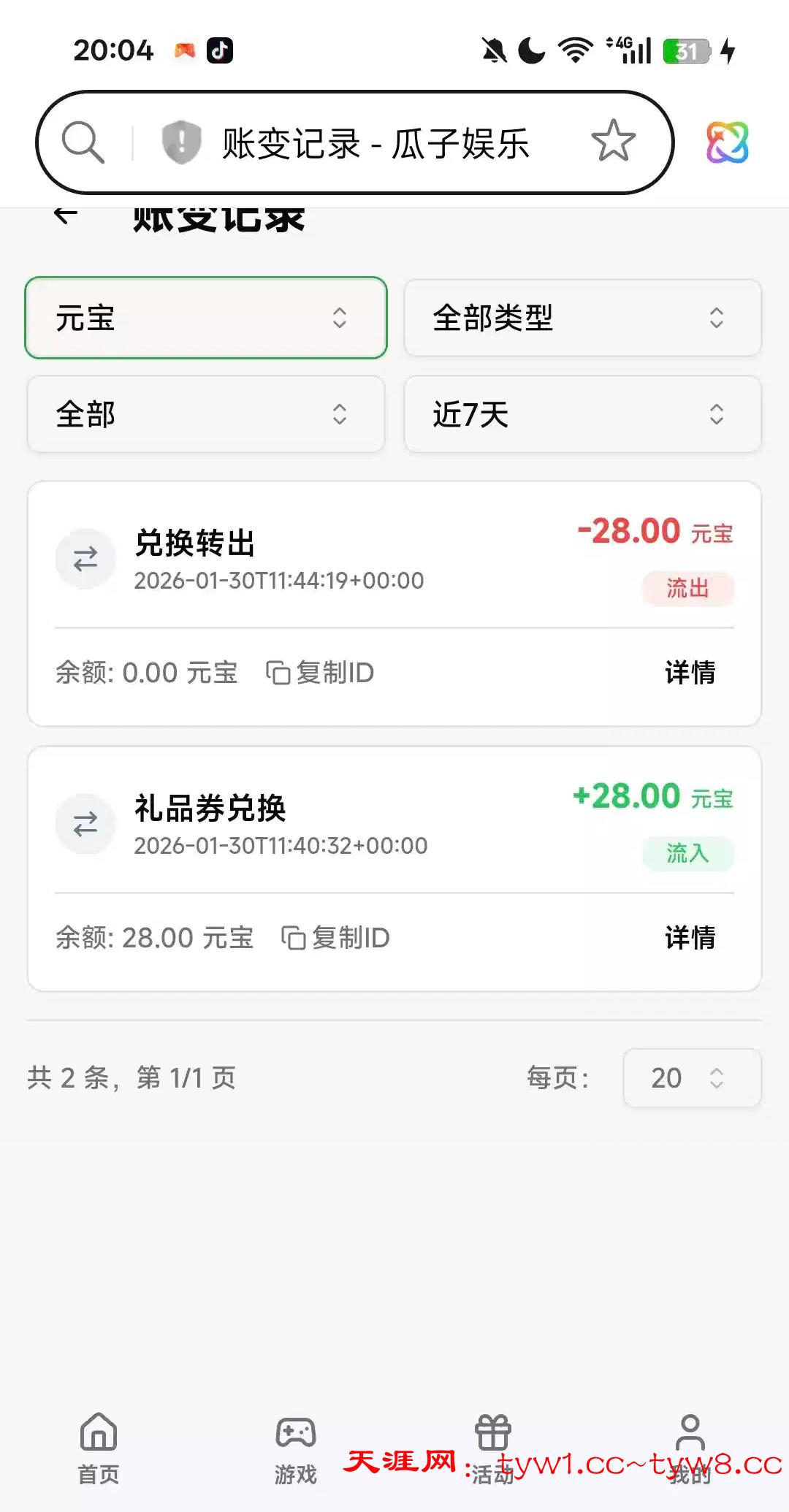The image size is (789, 1512).
Task: Copy ID of the 礼品券兑换 record
Action: [x=336, y=938]
